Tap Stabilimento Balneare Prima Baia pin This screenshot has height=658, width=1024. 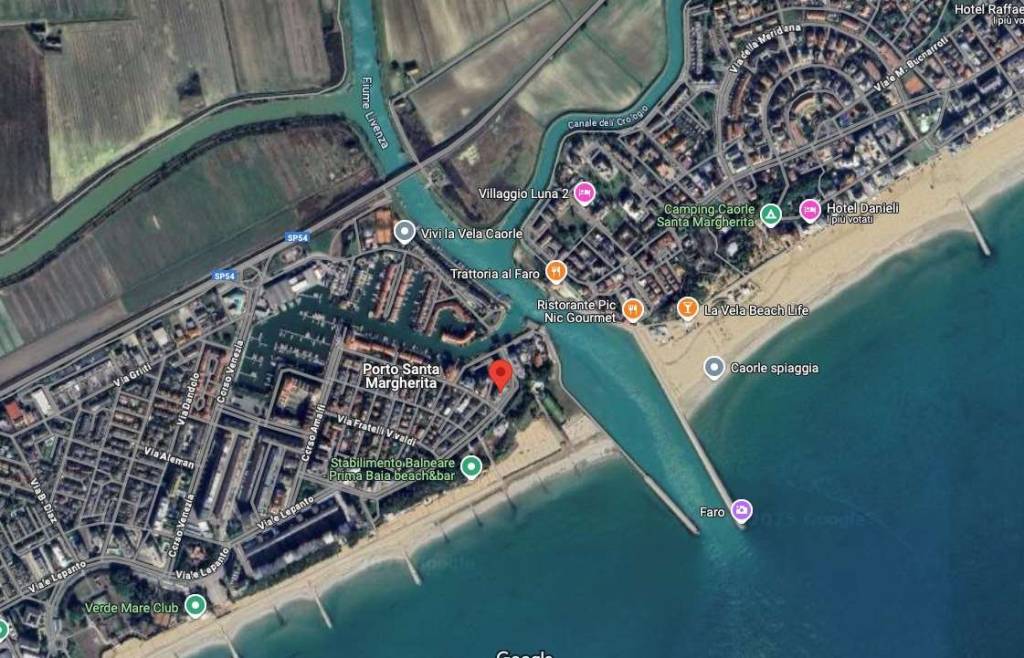(x=473, y=467)
